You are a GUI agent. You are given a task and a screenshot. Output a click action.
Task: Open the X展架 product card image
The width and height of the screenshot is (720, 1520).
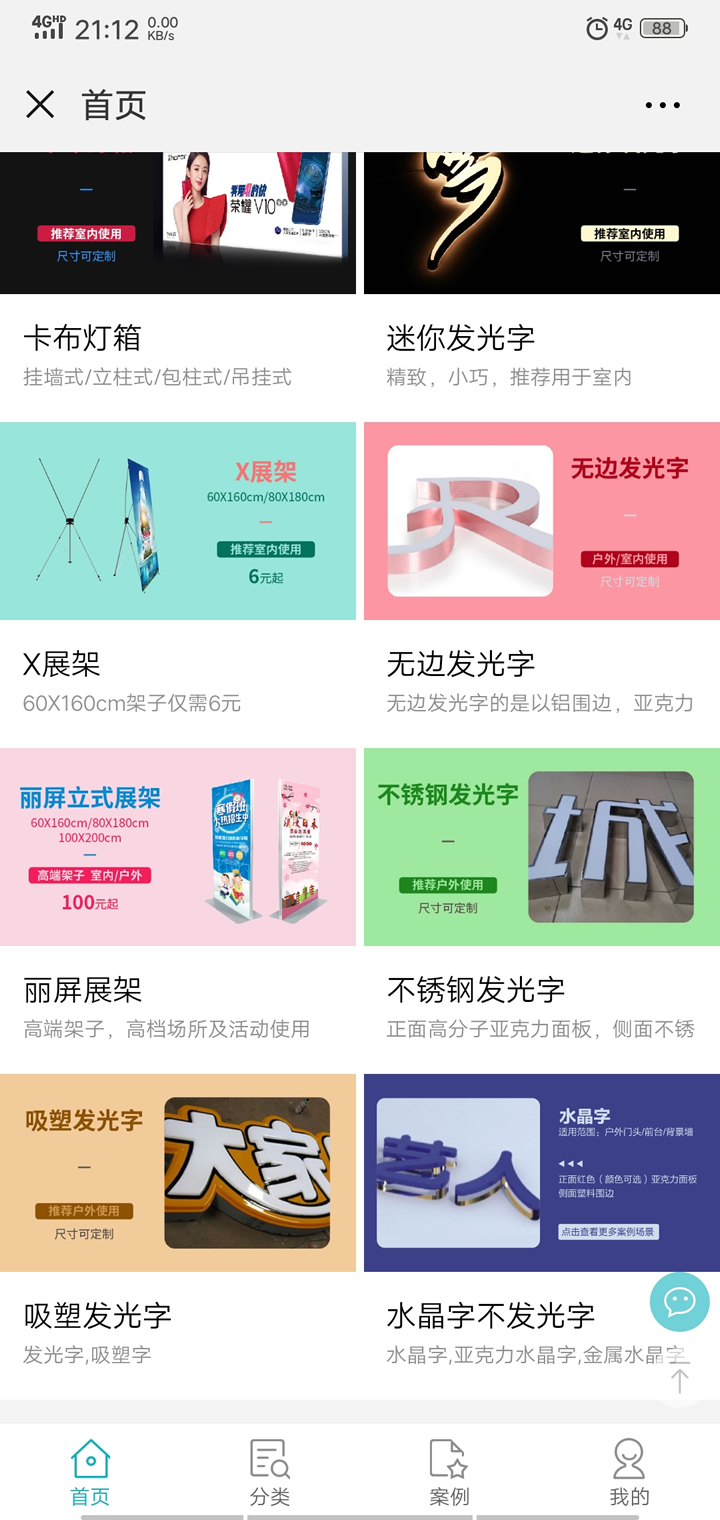tap(178, 520)
